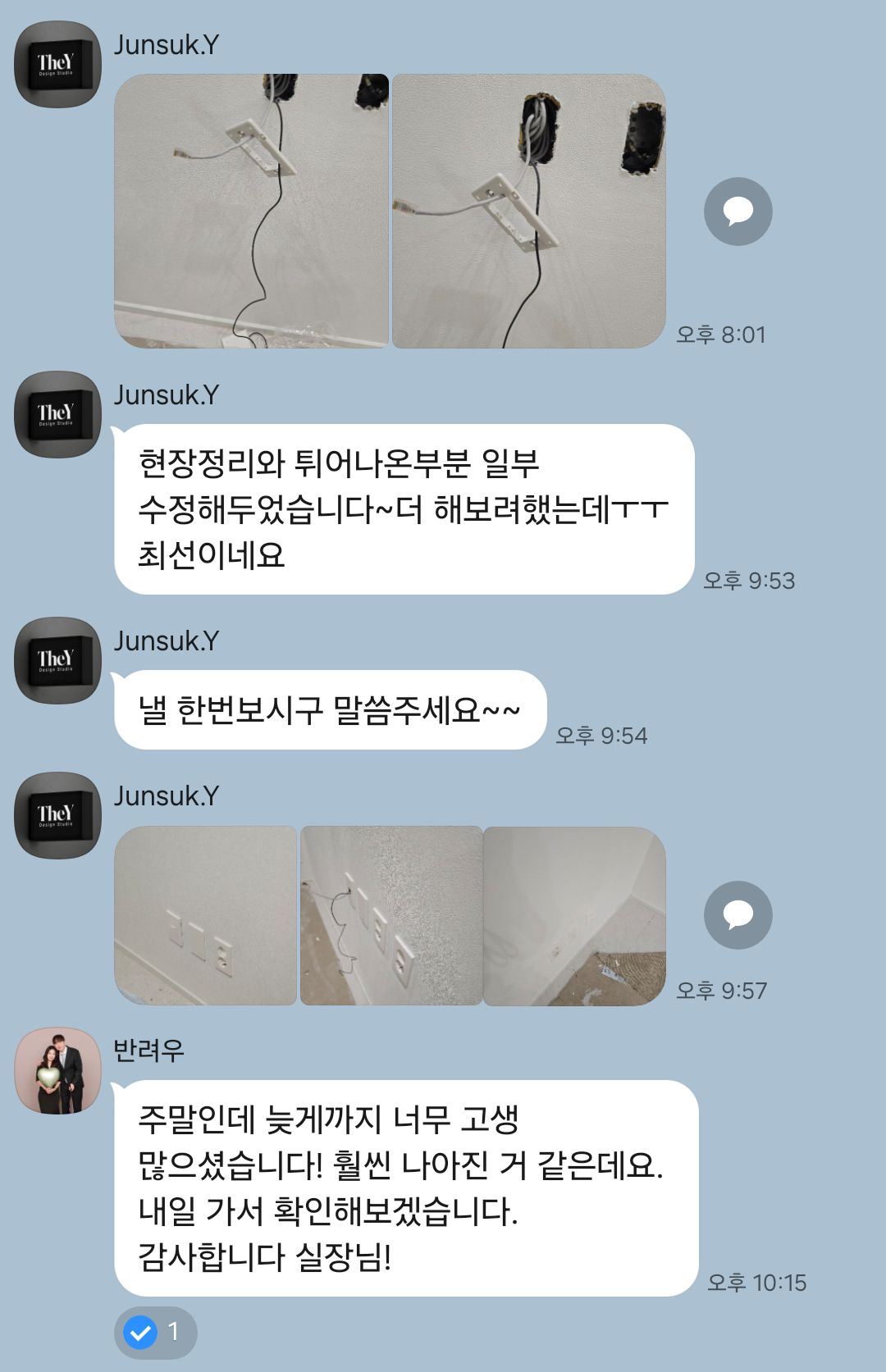Viewport: 886px width, 1372px height.
Task: Open the first wall photo sent at 8:01
Action: click(251, 212)
